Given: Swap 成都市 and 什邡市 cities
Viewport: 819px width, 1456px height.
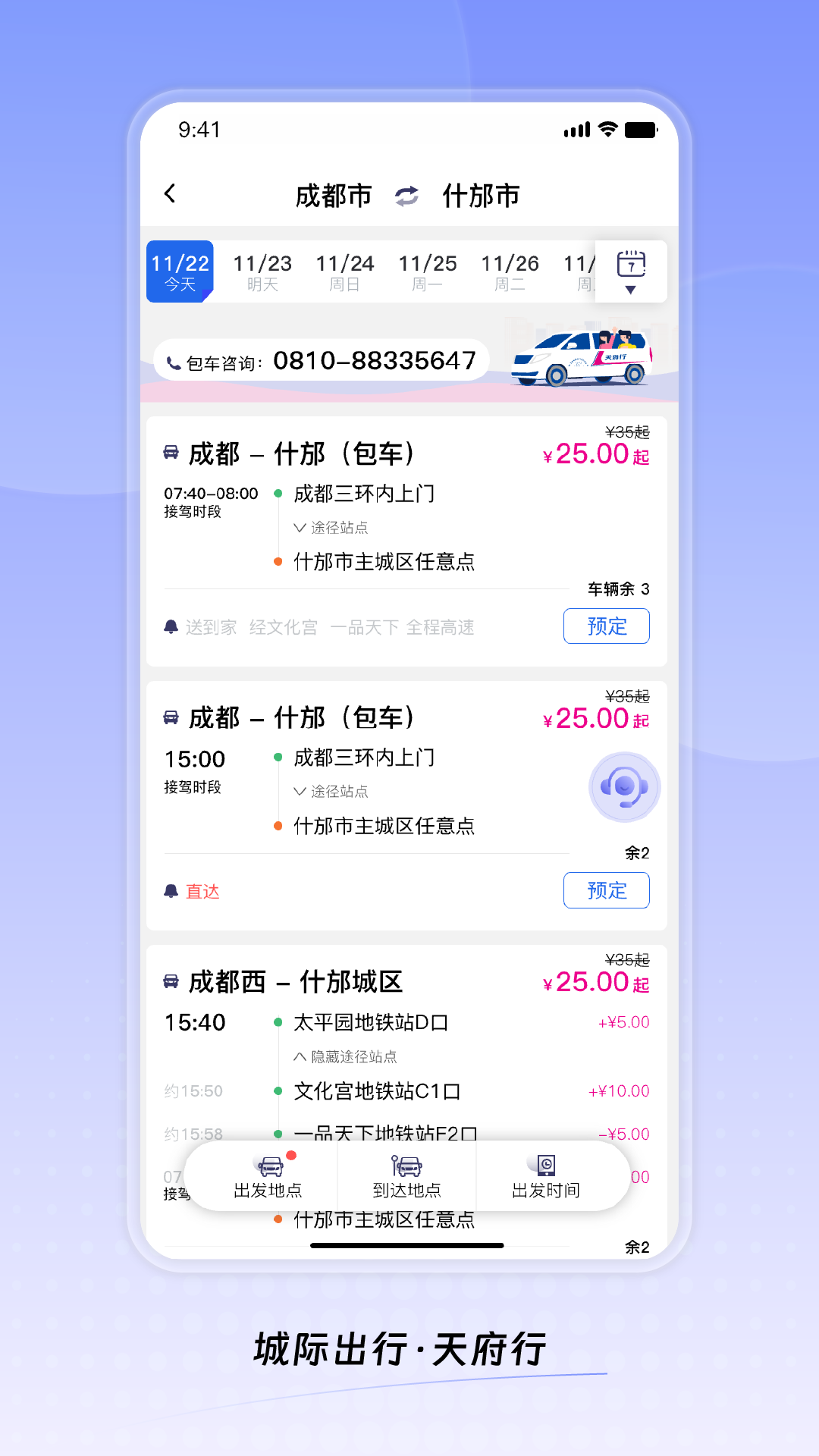Looking at the screenshot, I should [x=406, y=196].
